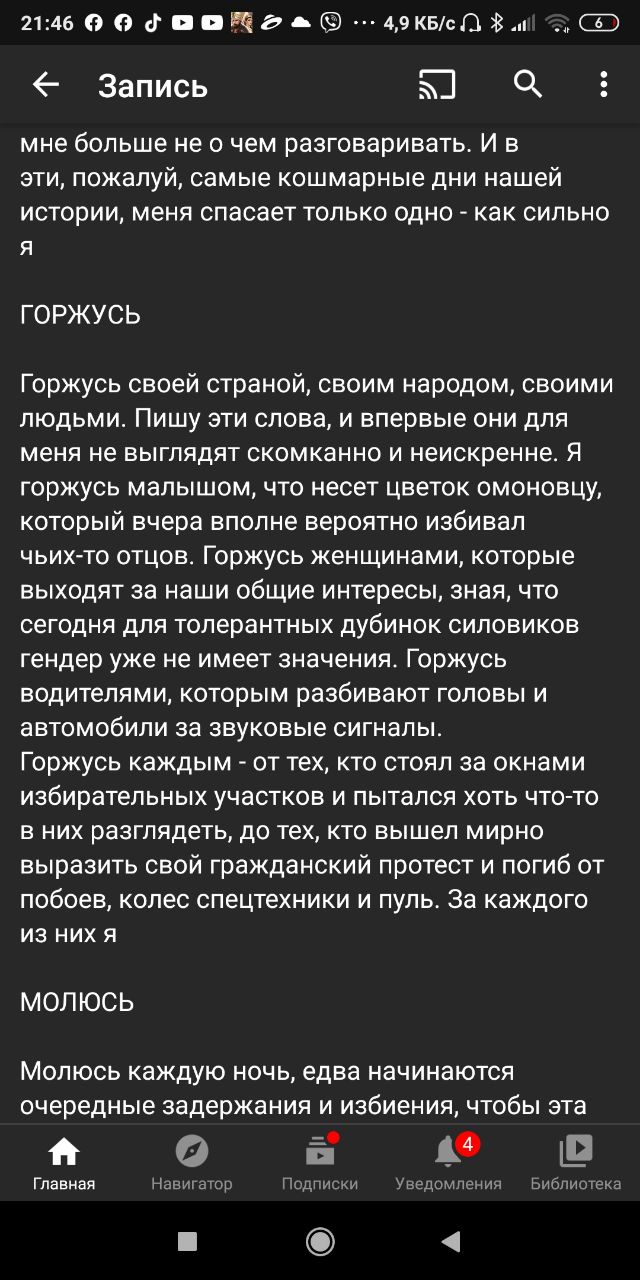Tap the system home button

(x=320, y=1241)
